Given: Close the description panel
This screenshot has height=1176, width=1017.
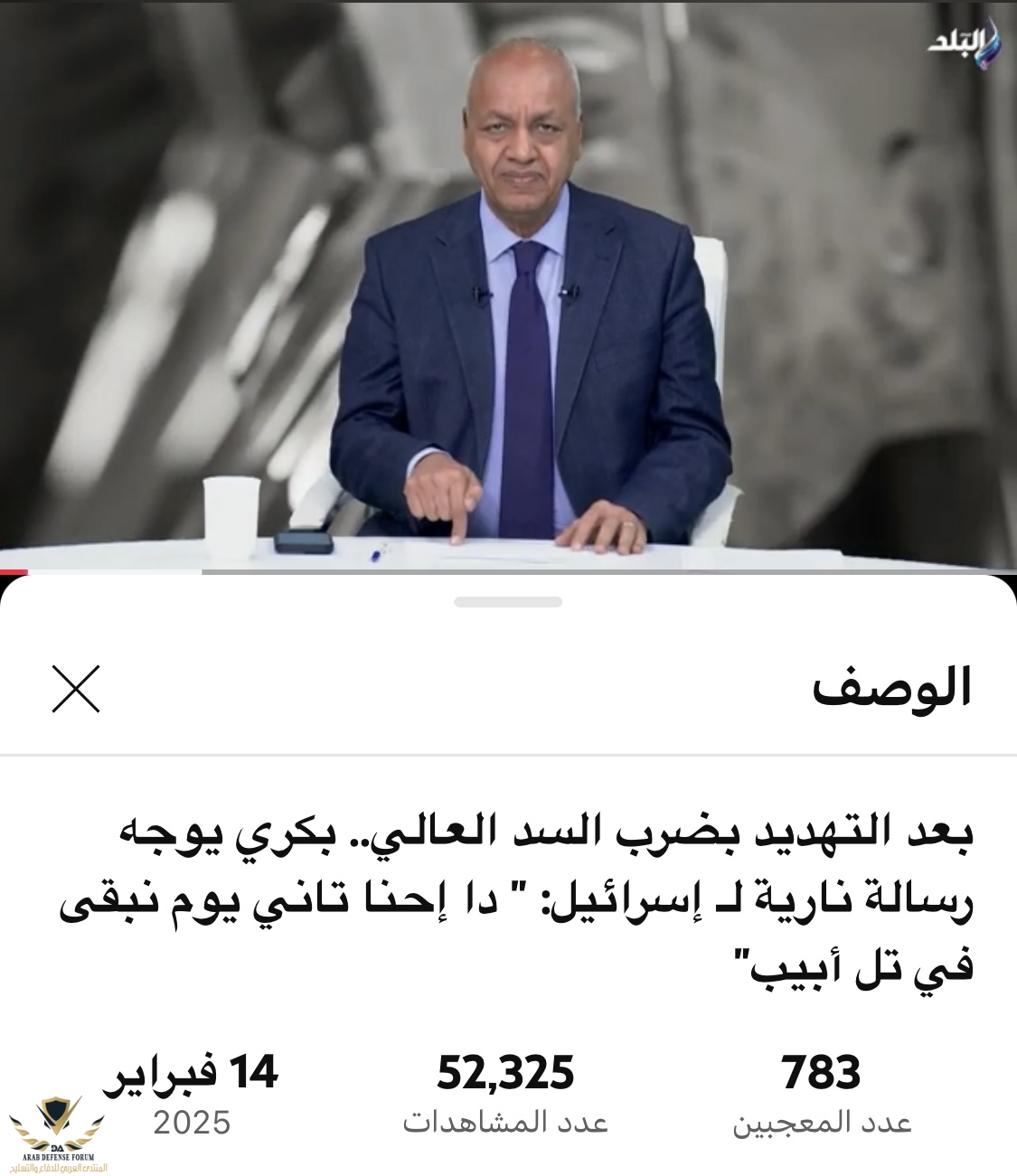Looking at the screenshot, I should [76, 689].
